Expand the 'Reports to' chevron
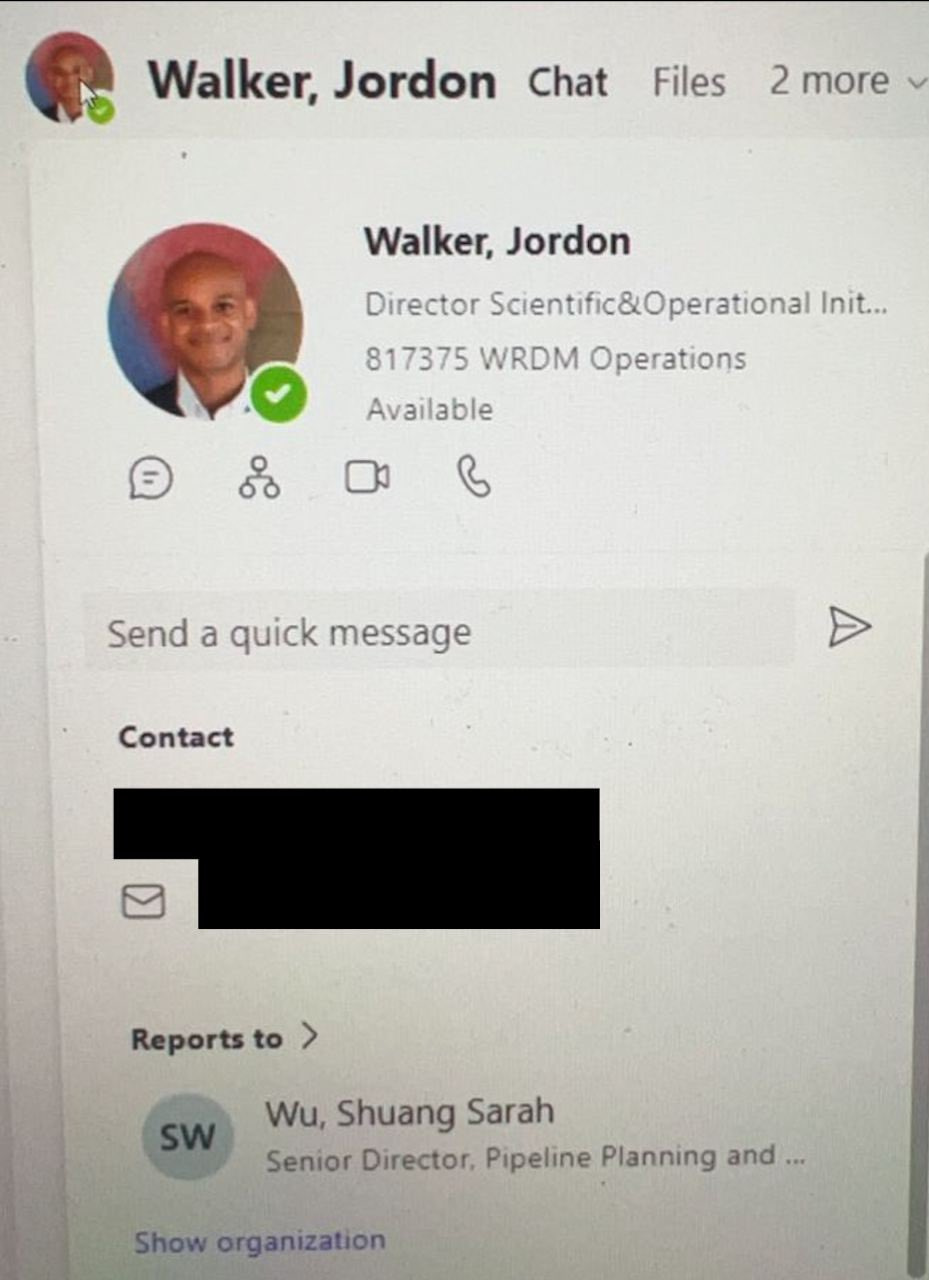Image resolution: width=929 pixels, height=1280 pixels. click(309, 1037)
